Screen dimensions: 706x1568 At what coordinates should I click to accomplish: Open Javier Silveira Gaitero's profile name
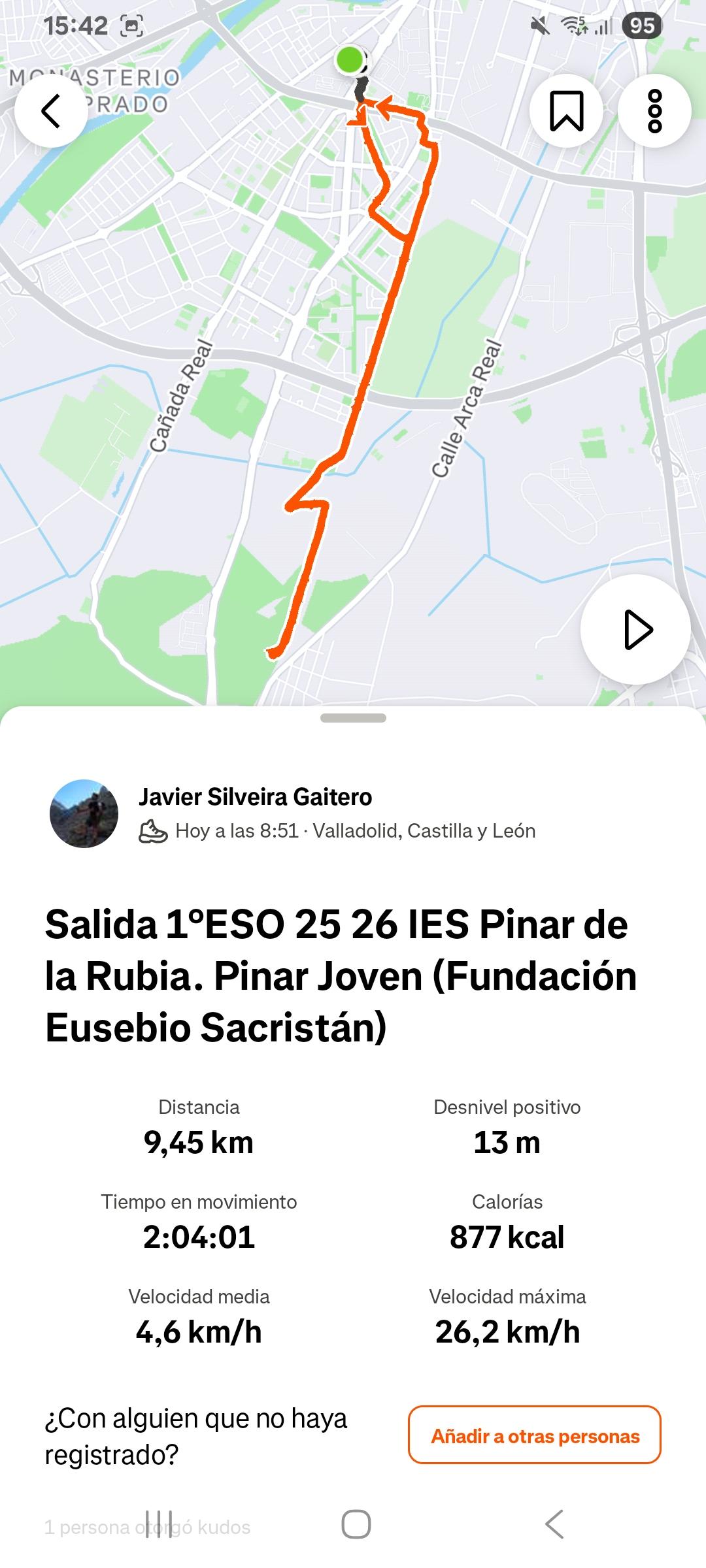click(255, 797)
